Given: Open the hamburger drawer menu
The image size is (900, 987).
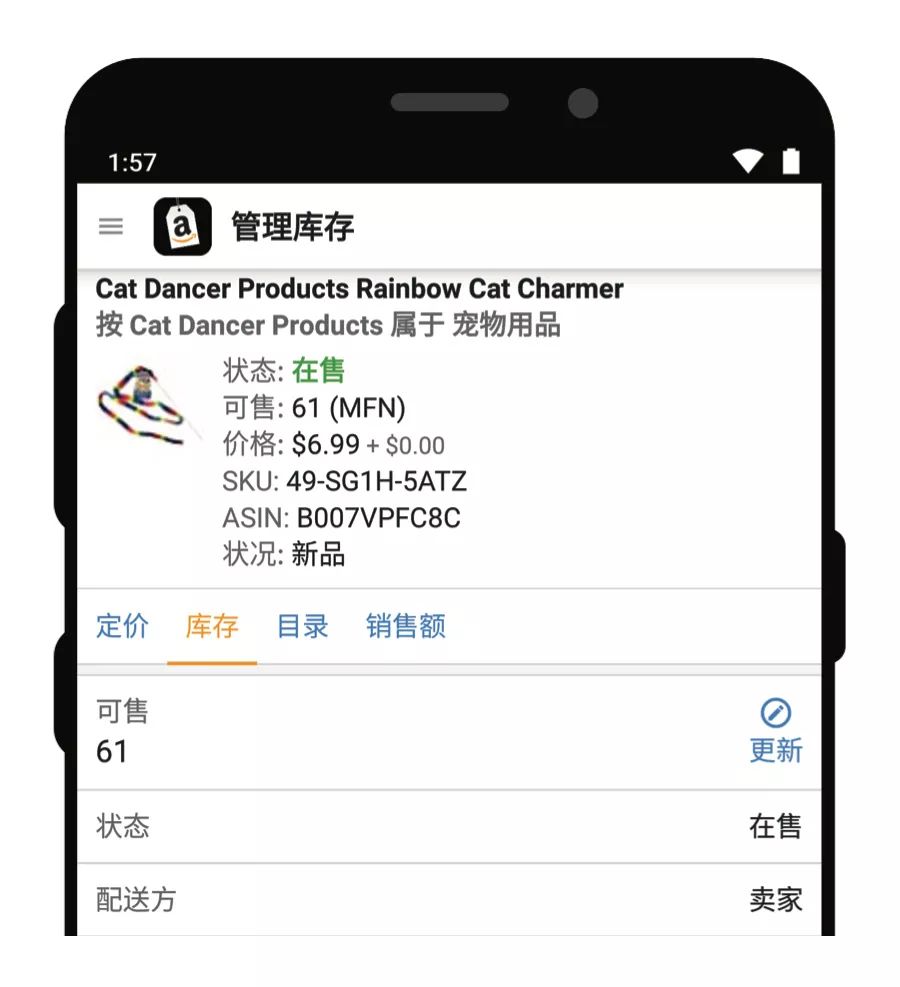Looking at the screenshot, I should (x=111, y=227).
